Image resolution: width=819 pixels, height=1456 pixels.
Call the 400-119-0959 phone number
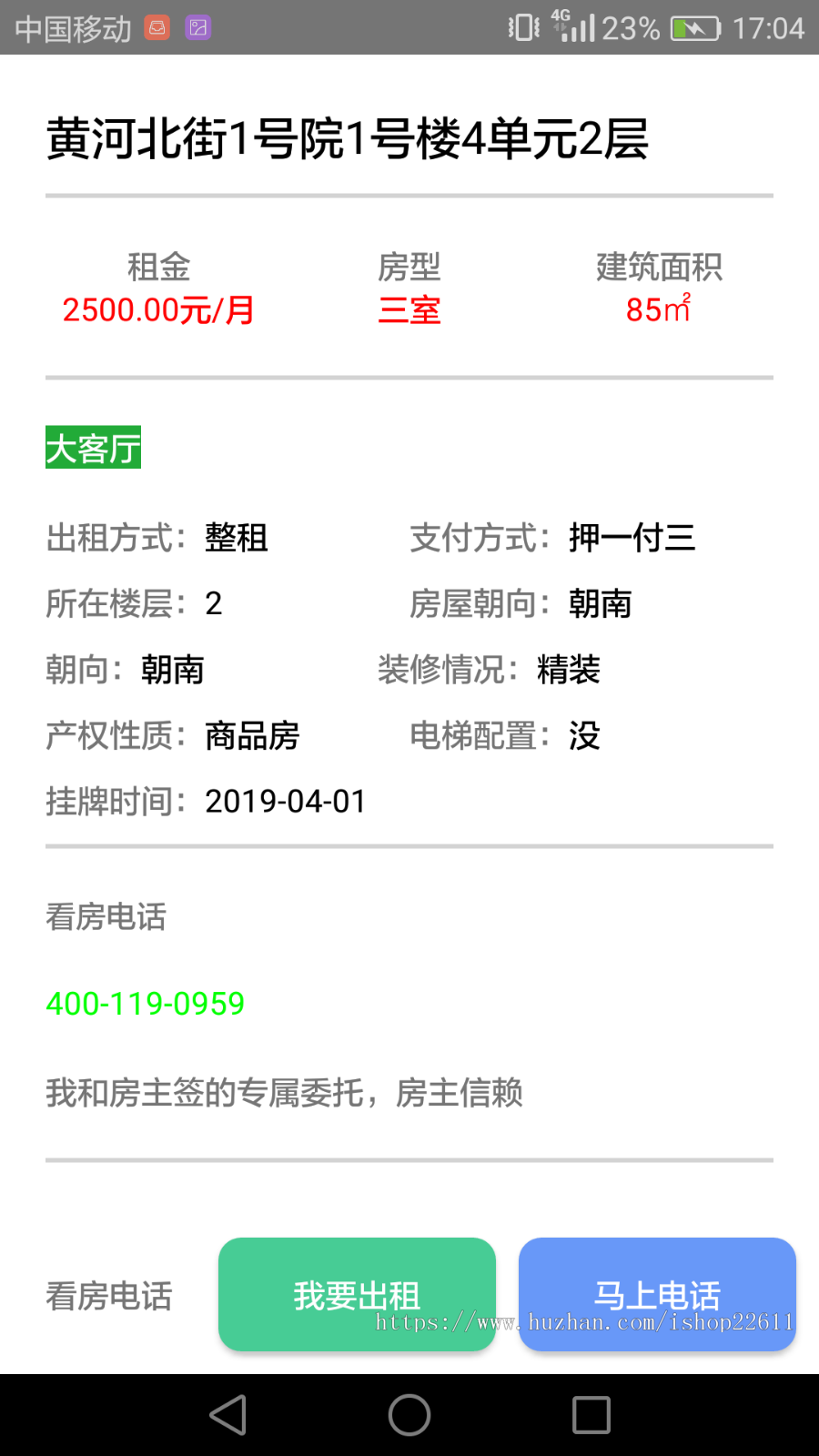tap(145, 1004)
